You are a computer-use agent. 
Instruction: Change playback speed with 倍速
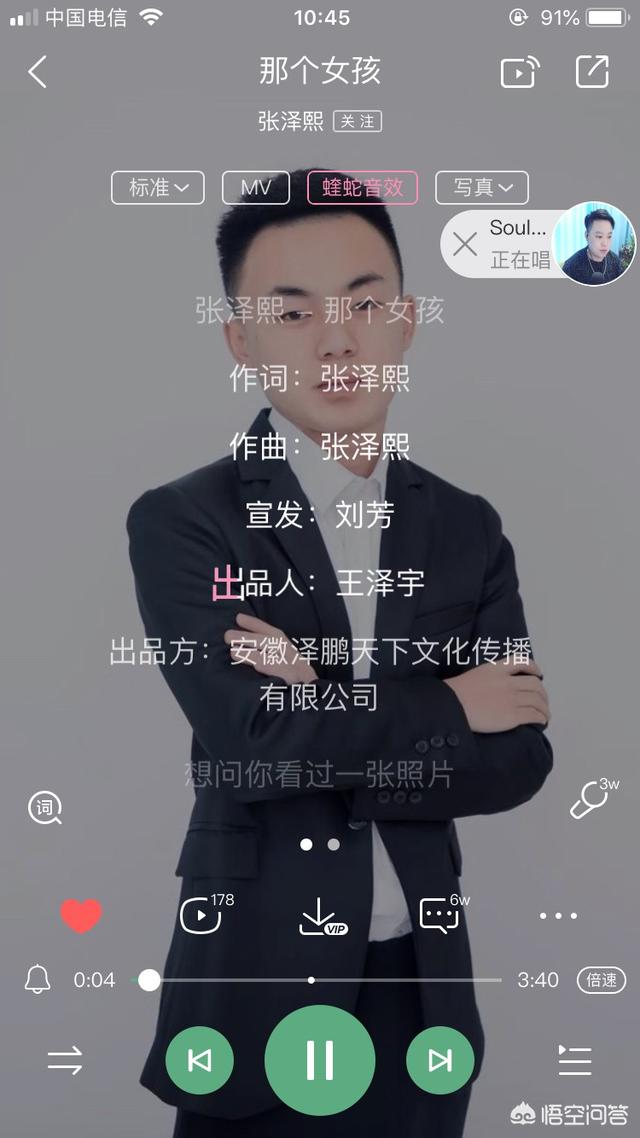click(601, 980)
